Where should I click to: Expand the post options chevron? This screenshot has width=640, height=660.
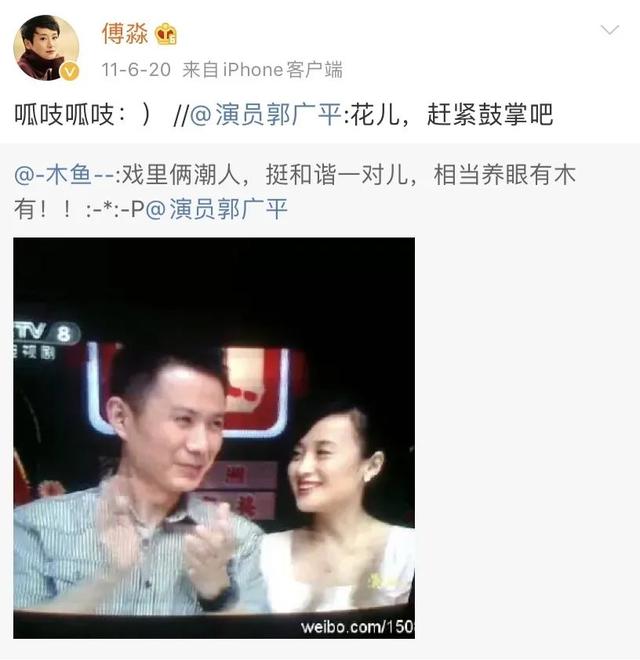coord(609,31)
